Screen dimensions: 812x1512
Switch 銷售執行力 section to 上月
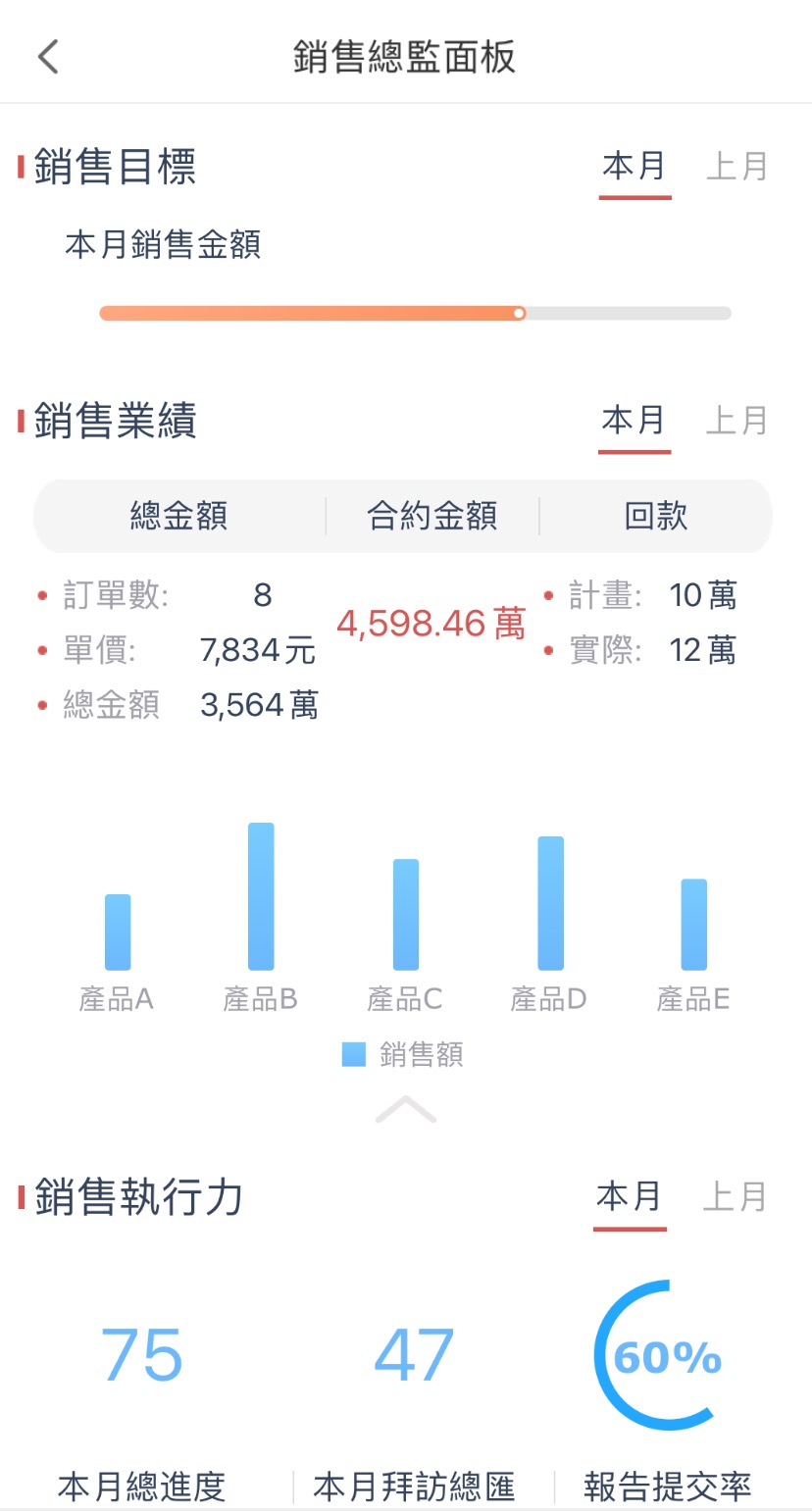pos(735,1196)
